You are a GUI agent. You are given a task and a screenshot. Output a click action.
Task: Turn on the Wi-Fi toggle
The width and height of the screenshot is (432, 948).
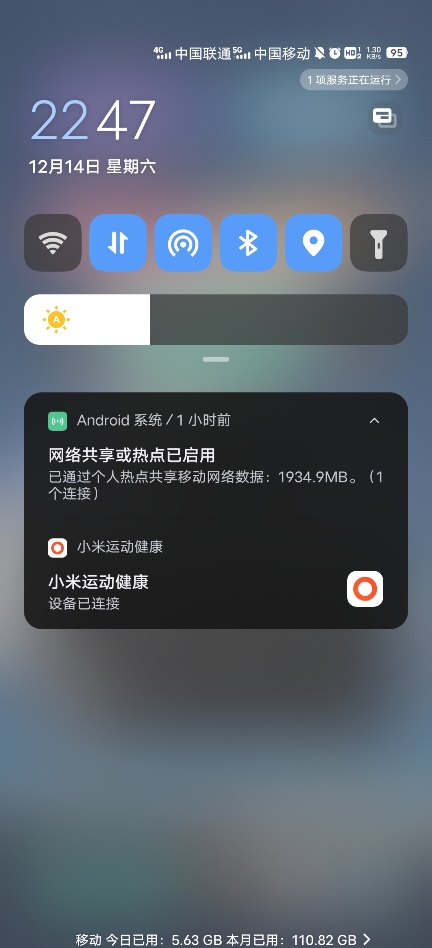pos(53,242)
